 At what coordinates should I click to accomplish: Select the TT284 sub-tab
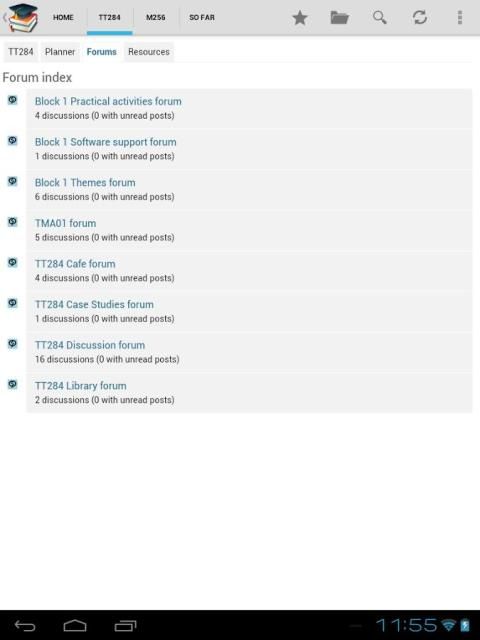(x=21, y=52)
